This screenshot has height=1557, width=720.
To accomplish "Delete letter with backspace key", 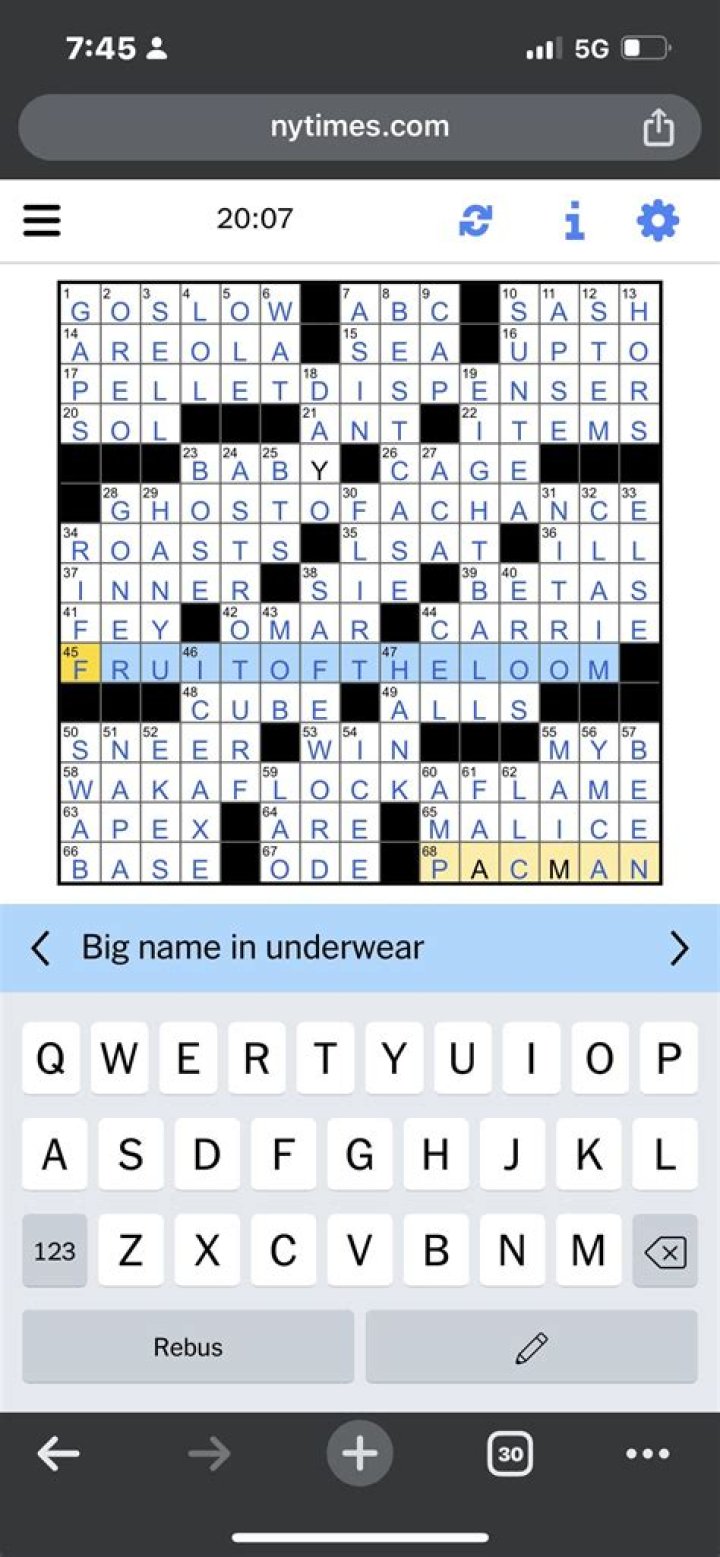I will [x=665, y=1251].
